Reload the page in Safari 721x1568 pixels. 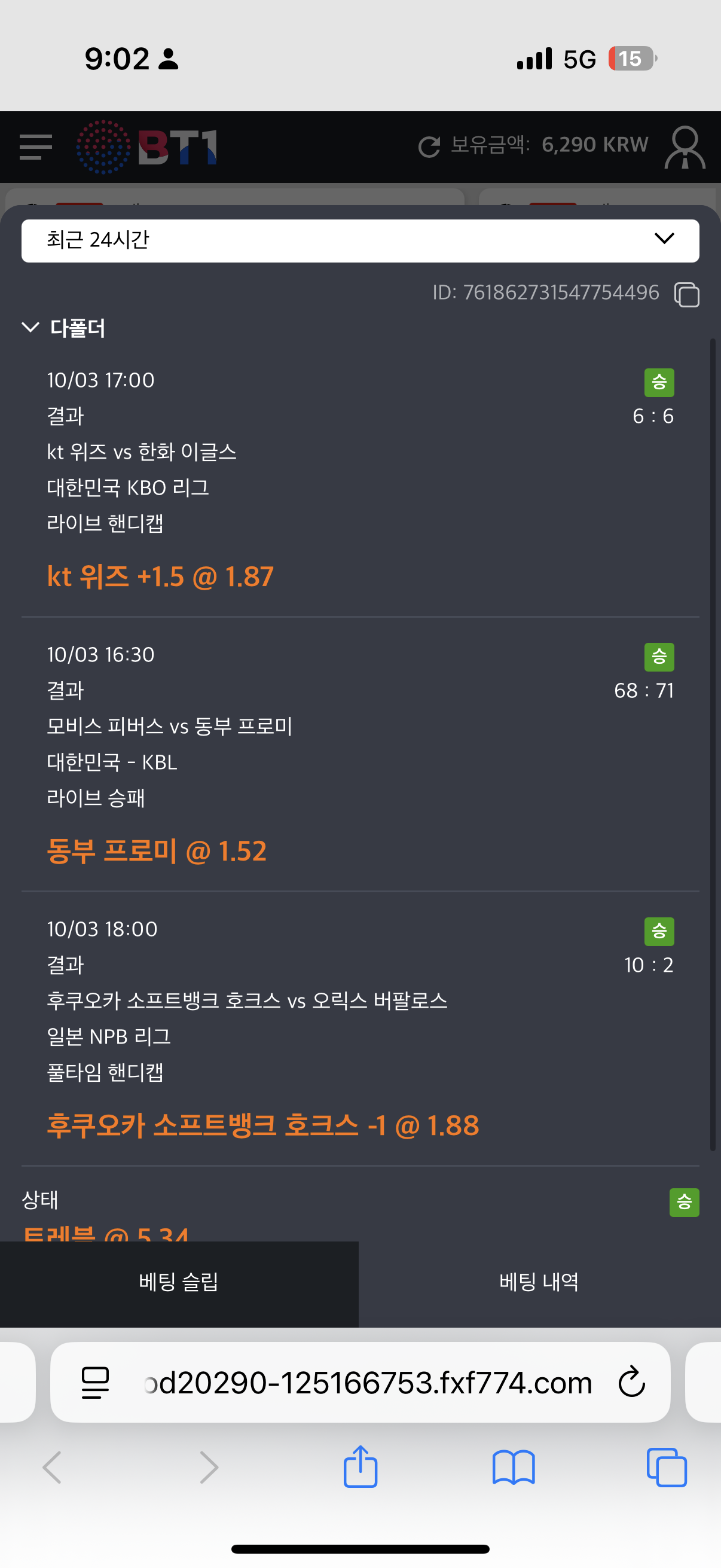[x=631, y=1382]
